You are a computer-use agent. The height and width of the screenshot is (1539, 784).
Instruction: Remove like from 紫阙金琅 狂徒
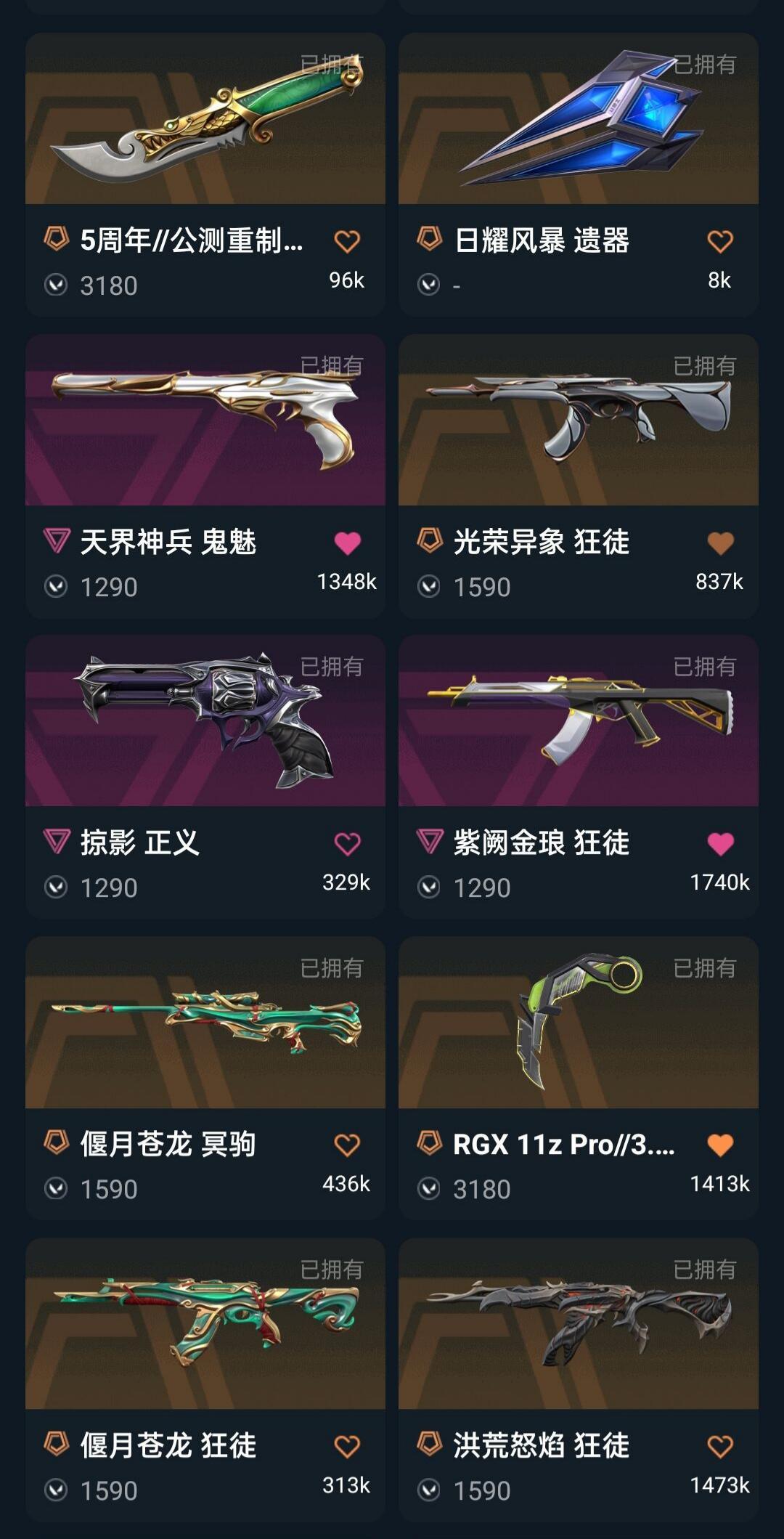720,844
